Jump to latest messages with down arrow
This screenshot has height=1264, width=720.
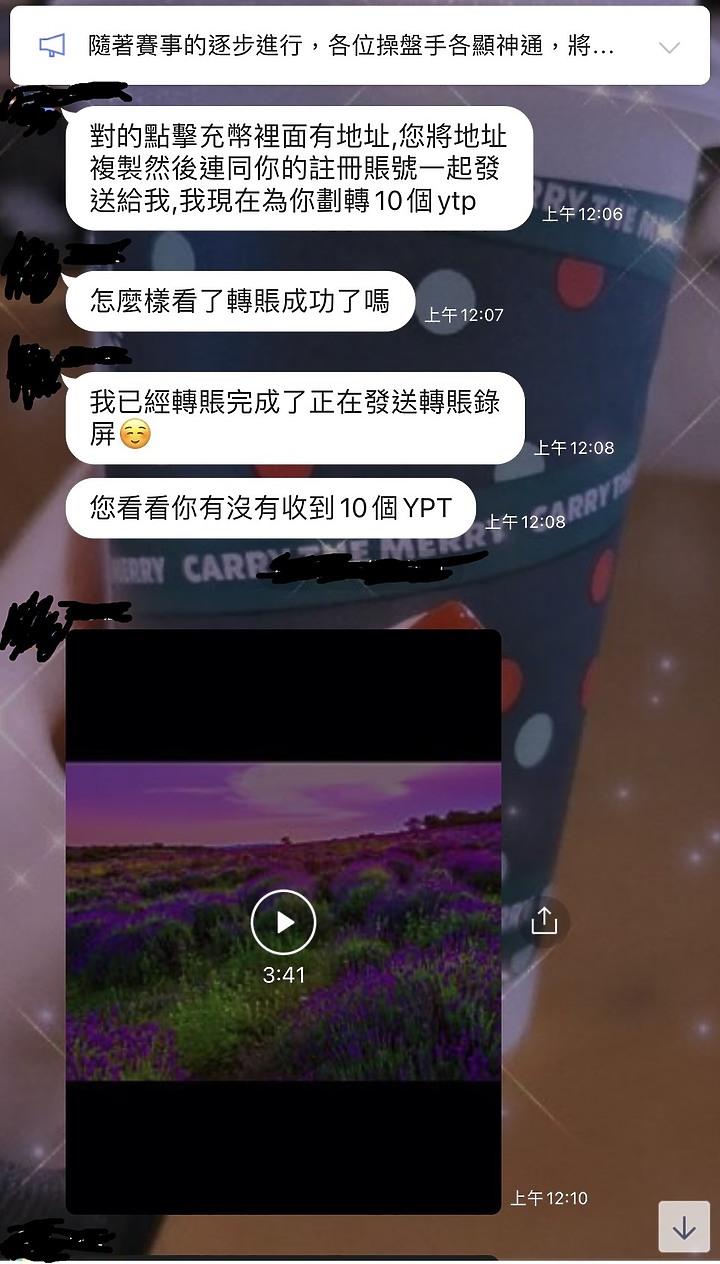click(x=684, y=1227)
